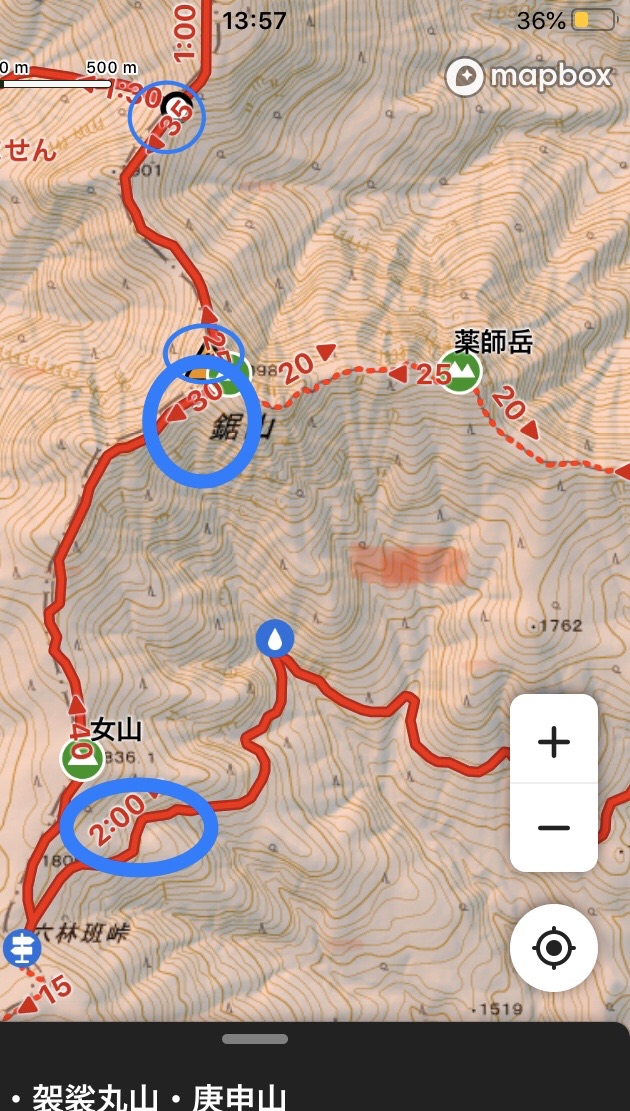Select the 女山 peak marker
Image resolution: width=630 pixels, height=1111 pixels.
(81, 759)
